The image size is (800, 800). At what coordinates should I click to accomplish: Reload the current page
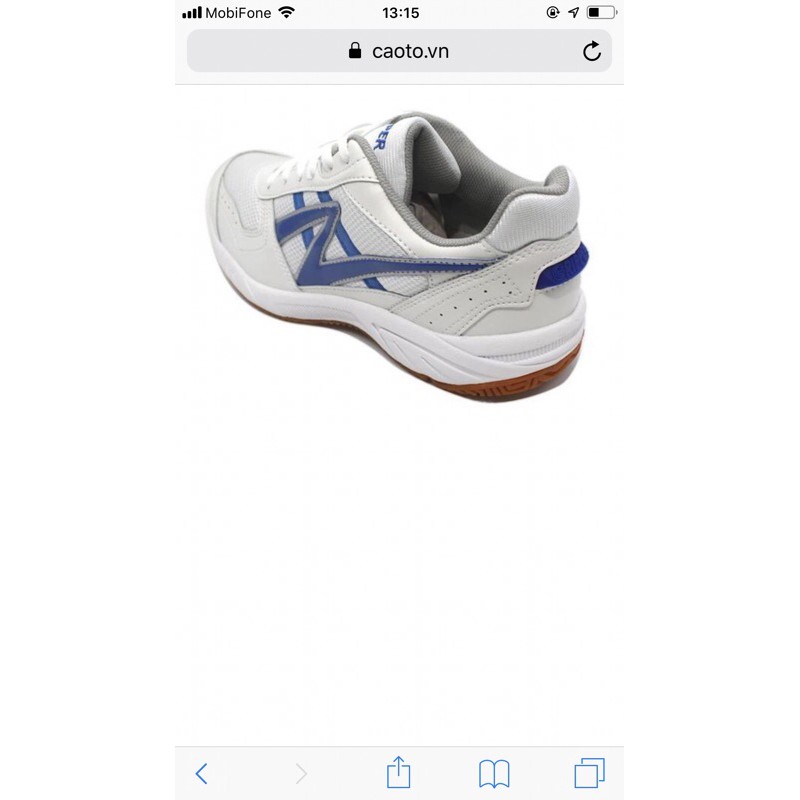pyautogui.click(x=592, y=51)
